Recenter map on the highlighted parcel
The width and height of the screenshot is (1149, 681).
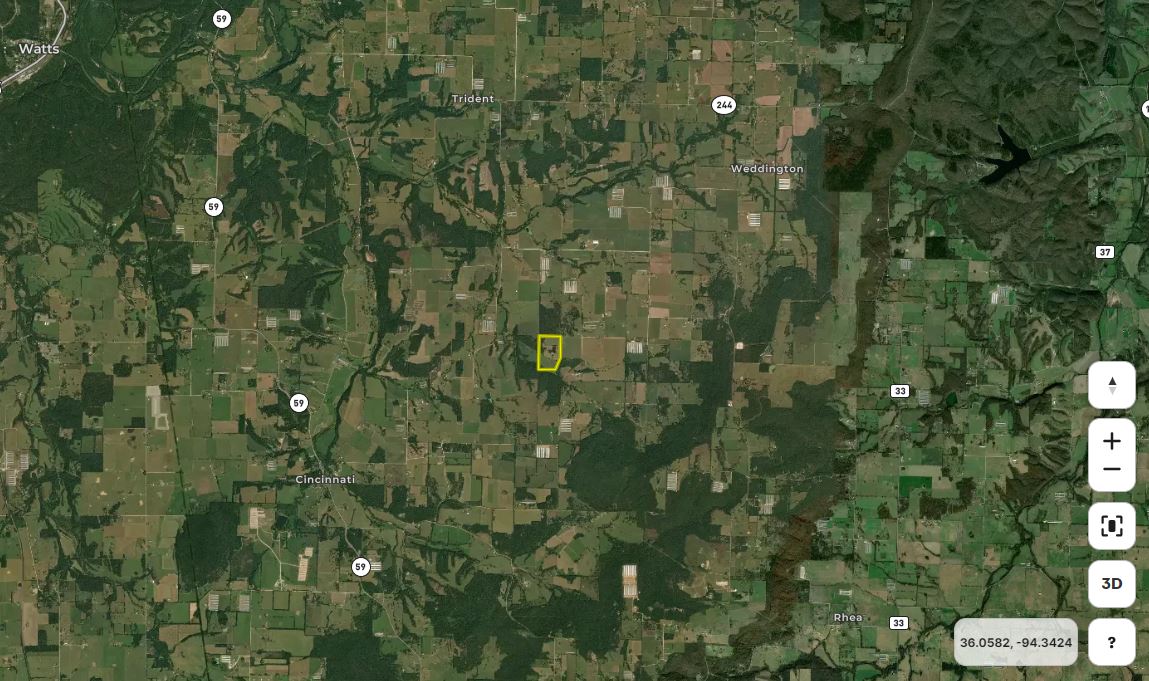1111,526
